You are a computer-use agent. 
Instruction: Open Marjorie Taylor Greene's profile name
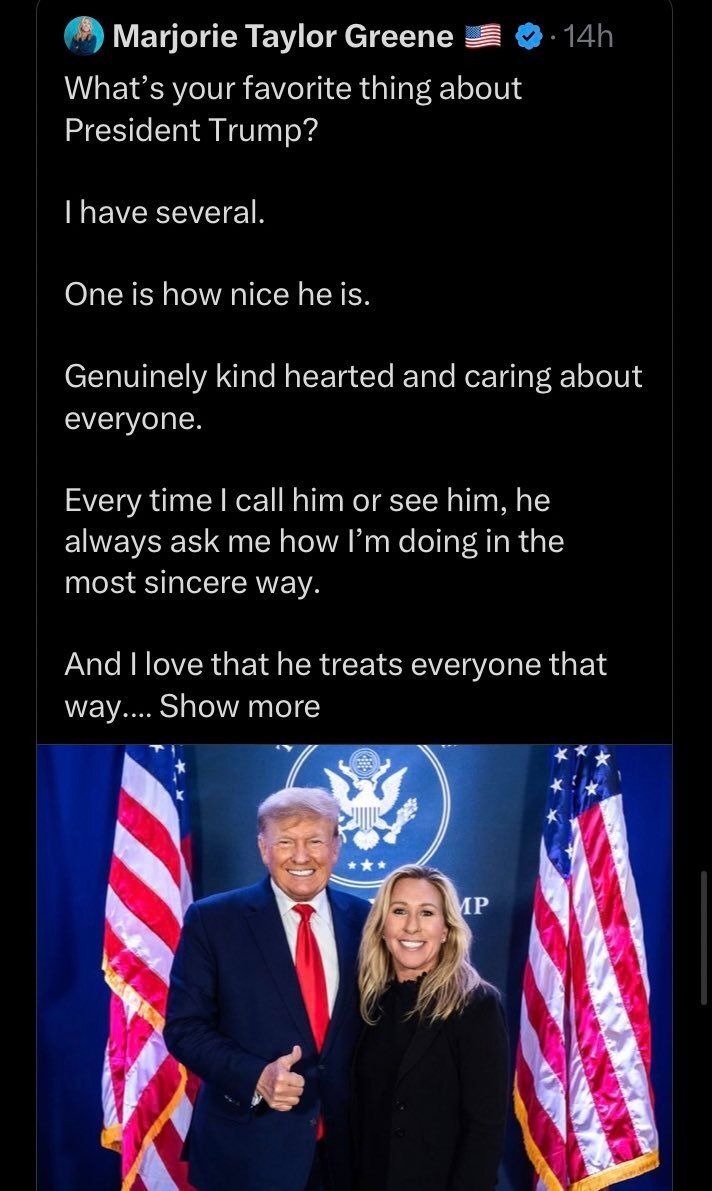[283, 37]
